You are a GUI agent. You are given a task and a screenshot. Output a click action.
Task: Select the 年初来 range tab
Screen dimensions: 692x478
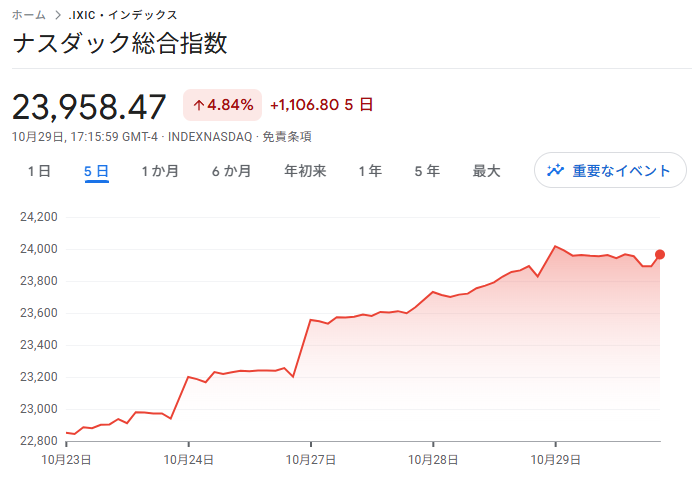pyautogui.click(x=305, y=171)
